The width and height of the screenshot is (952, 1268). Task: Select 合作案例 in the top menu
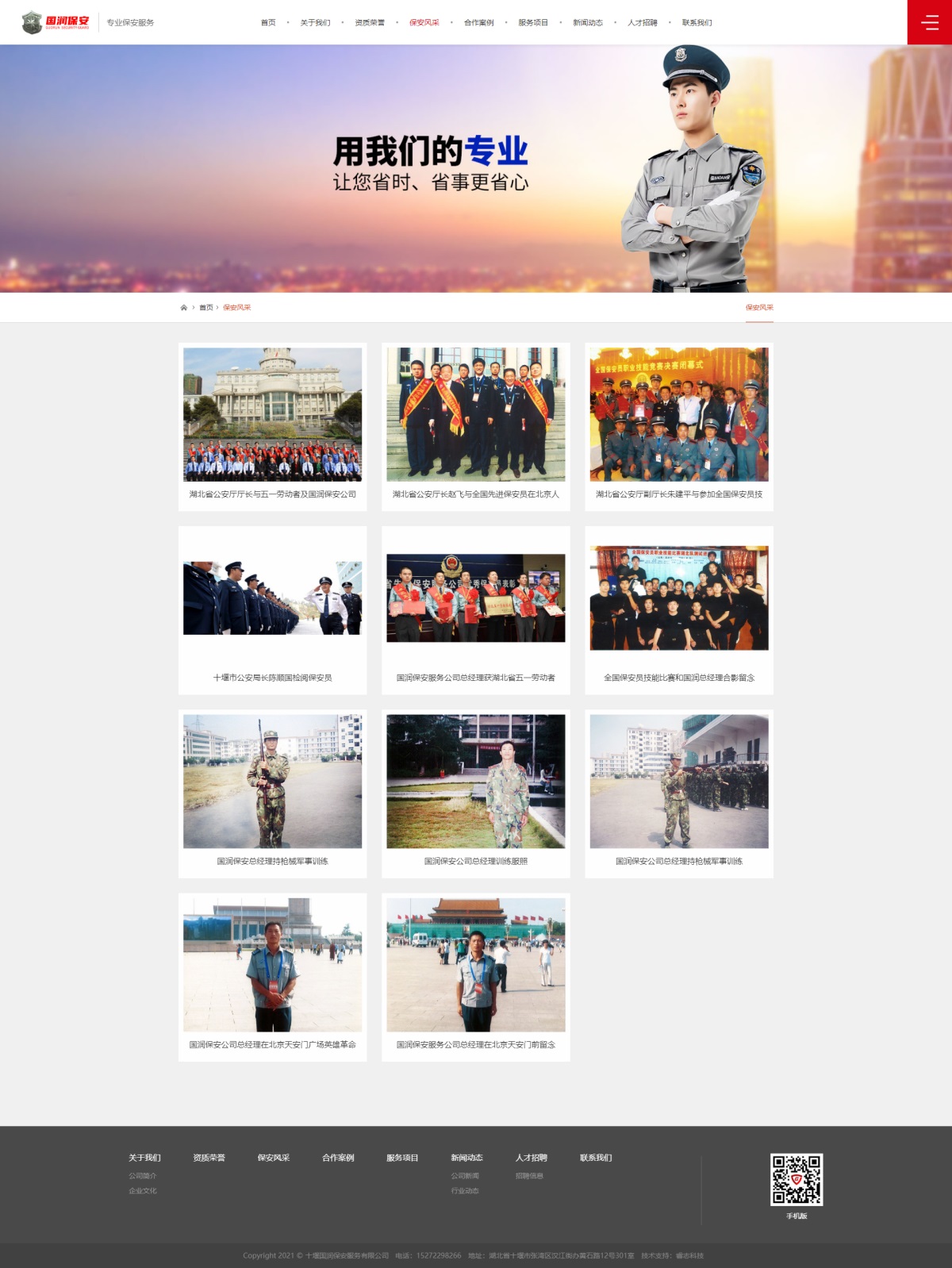[478, 23]
